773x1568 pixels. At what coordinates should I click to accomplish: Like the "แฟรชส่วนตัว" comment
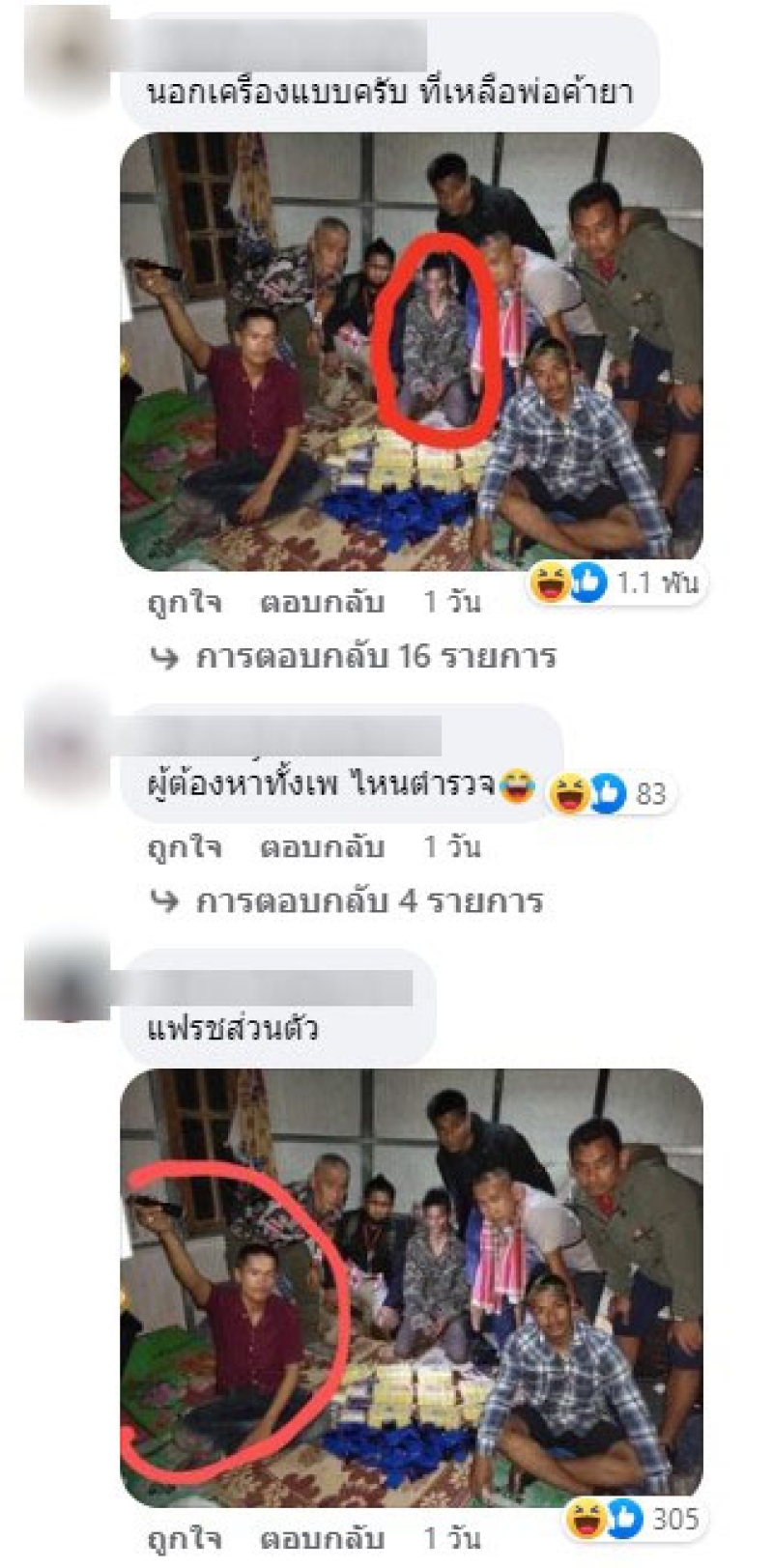click(x=184, y=1538)
